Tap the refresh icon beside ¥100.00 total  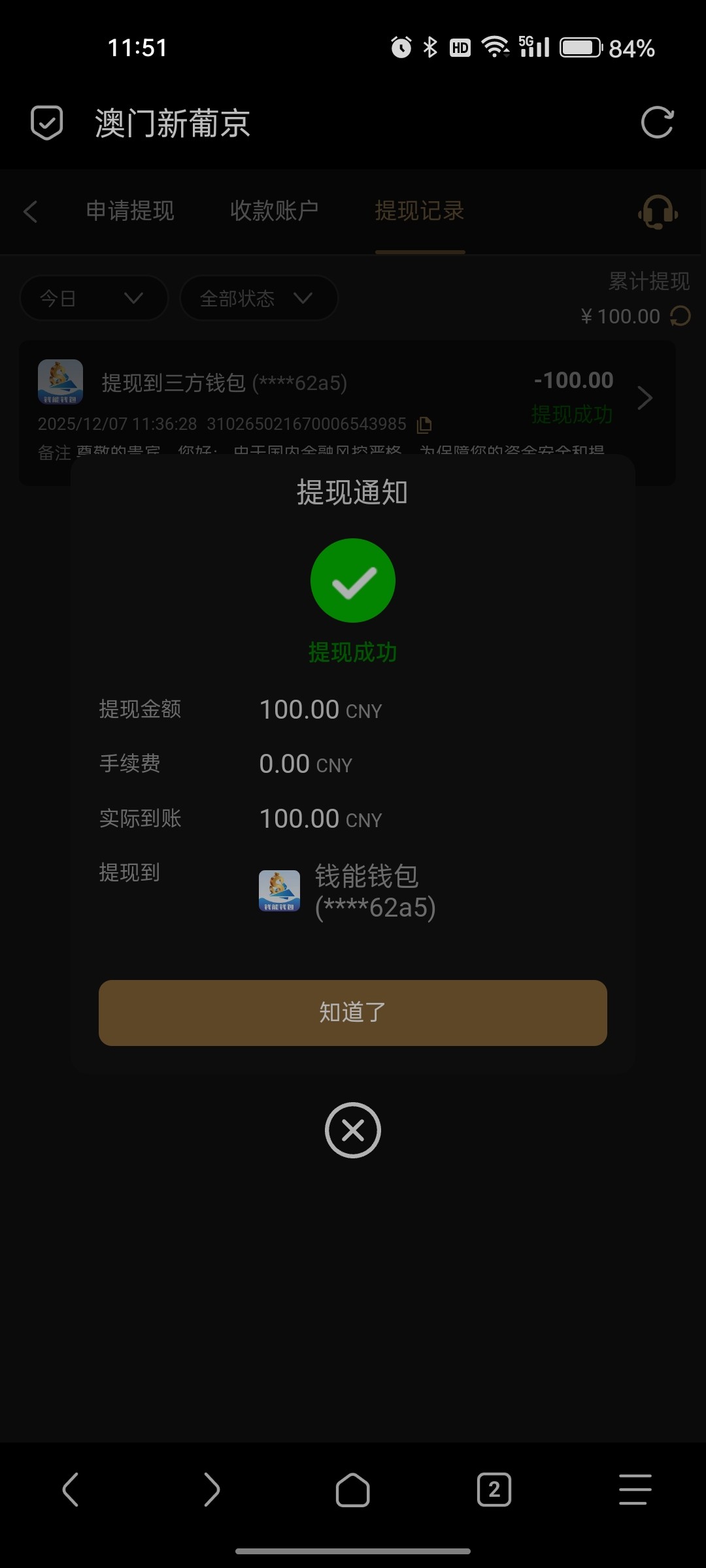coord(678,316)
